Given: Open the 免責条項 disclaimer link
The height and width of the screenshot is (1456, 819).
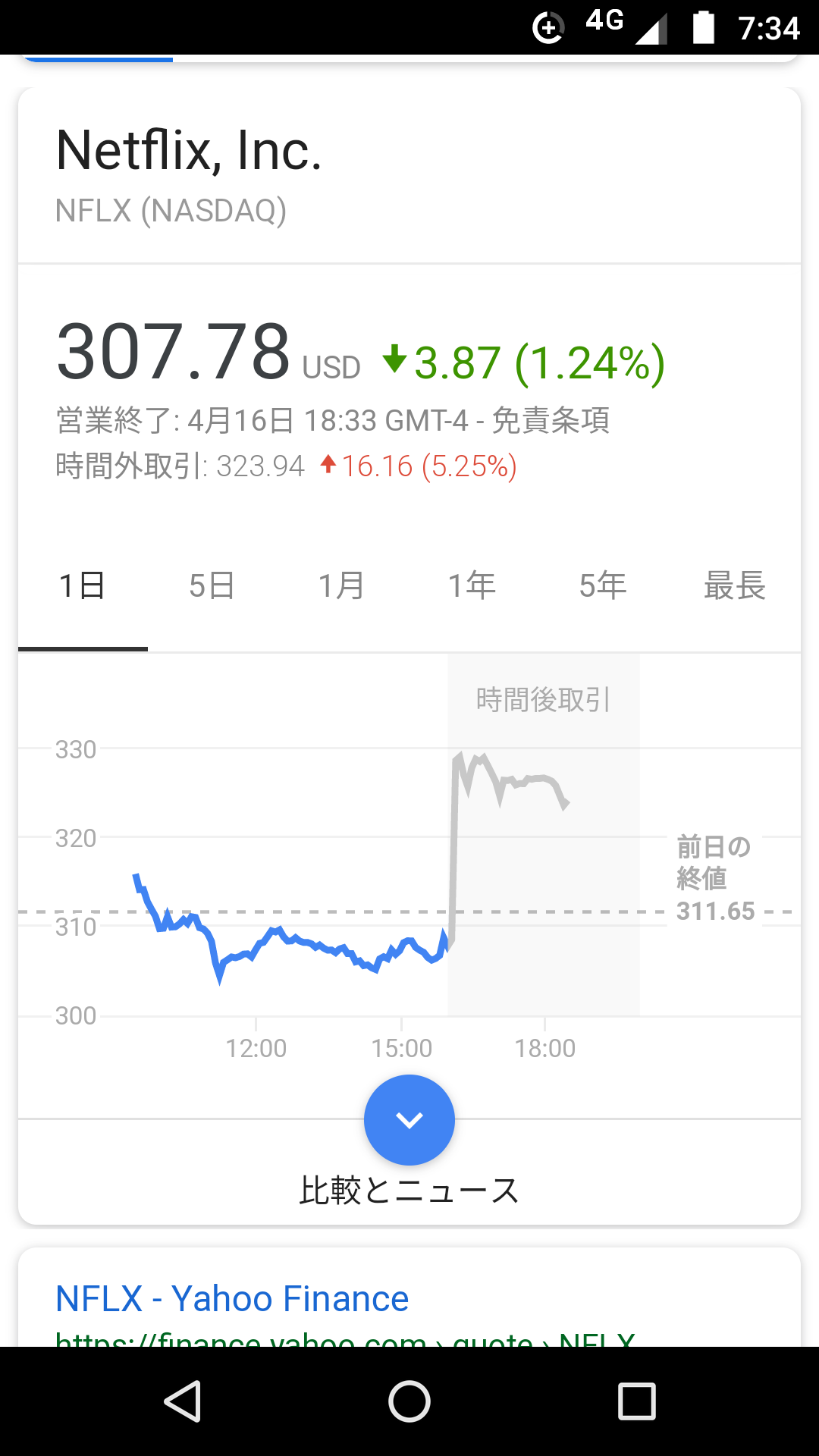Looking at the screenshot, I should (x=551, y=420).
